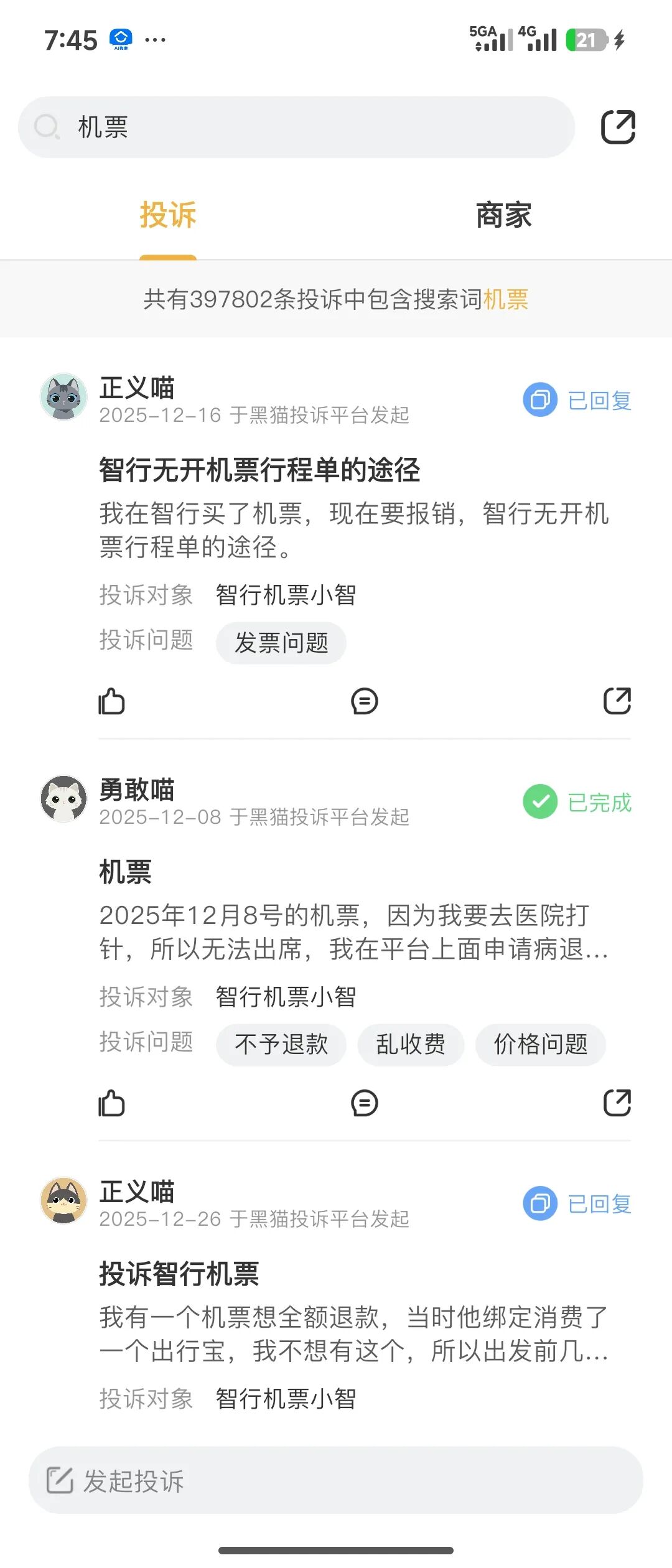The image size is (672, 1568).
Task: Click the battery indicator in status bar
Action: (584, 39)
